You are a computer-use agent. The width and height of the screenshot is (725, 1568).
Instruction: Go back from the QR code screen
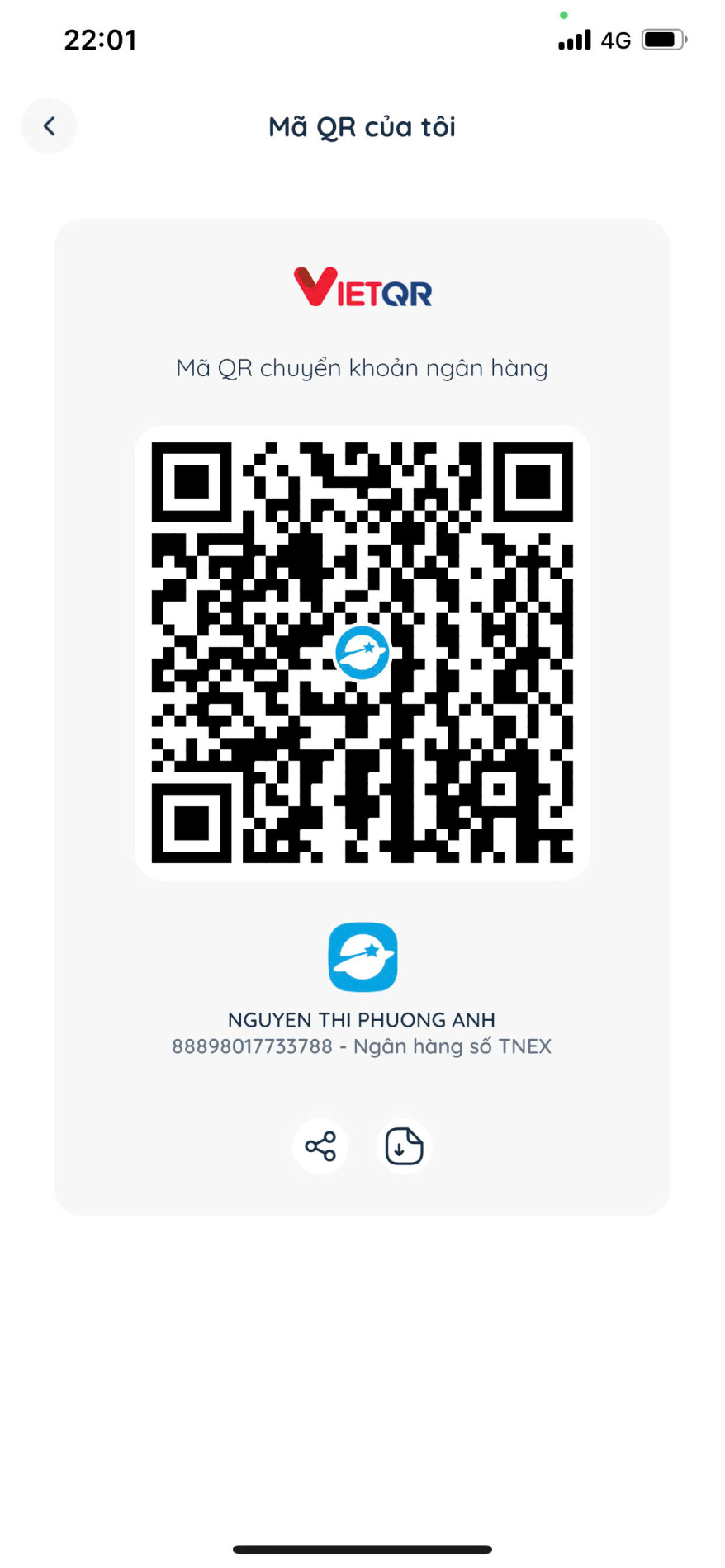[49, 126]
